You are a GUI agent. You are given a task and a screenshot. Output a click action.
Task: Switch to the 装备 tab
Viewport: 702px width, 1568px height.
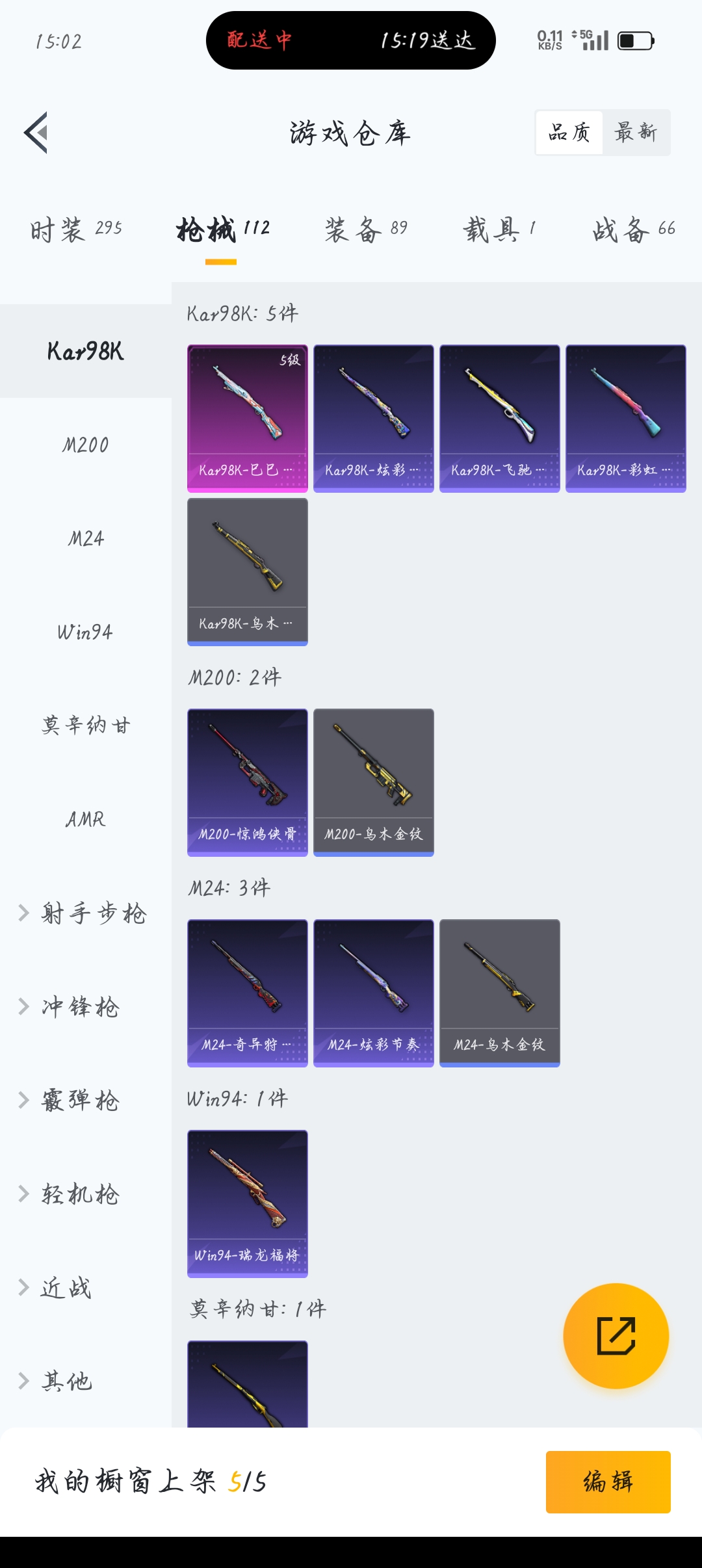click(366, 229)
